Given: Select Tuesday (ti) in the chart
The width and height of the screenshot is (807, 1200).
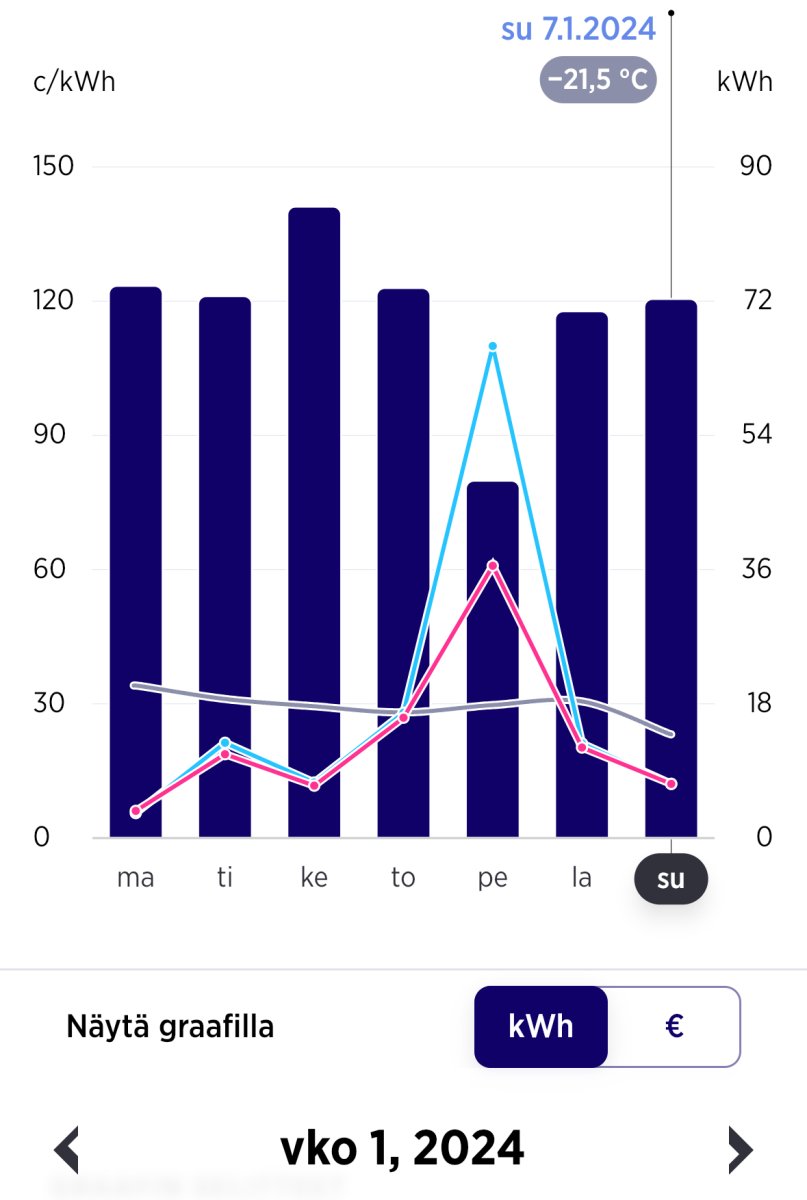Looking at the screenshot, I should pyautogui.click(x=225, y=878).
